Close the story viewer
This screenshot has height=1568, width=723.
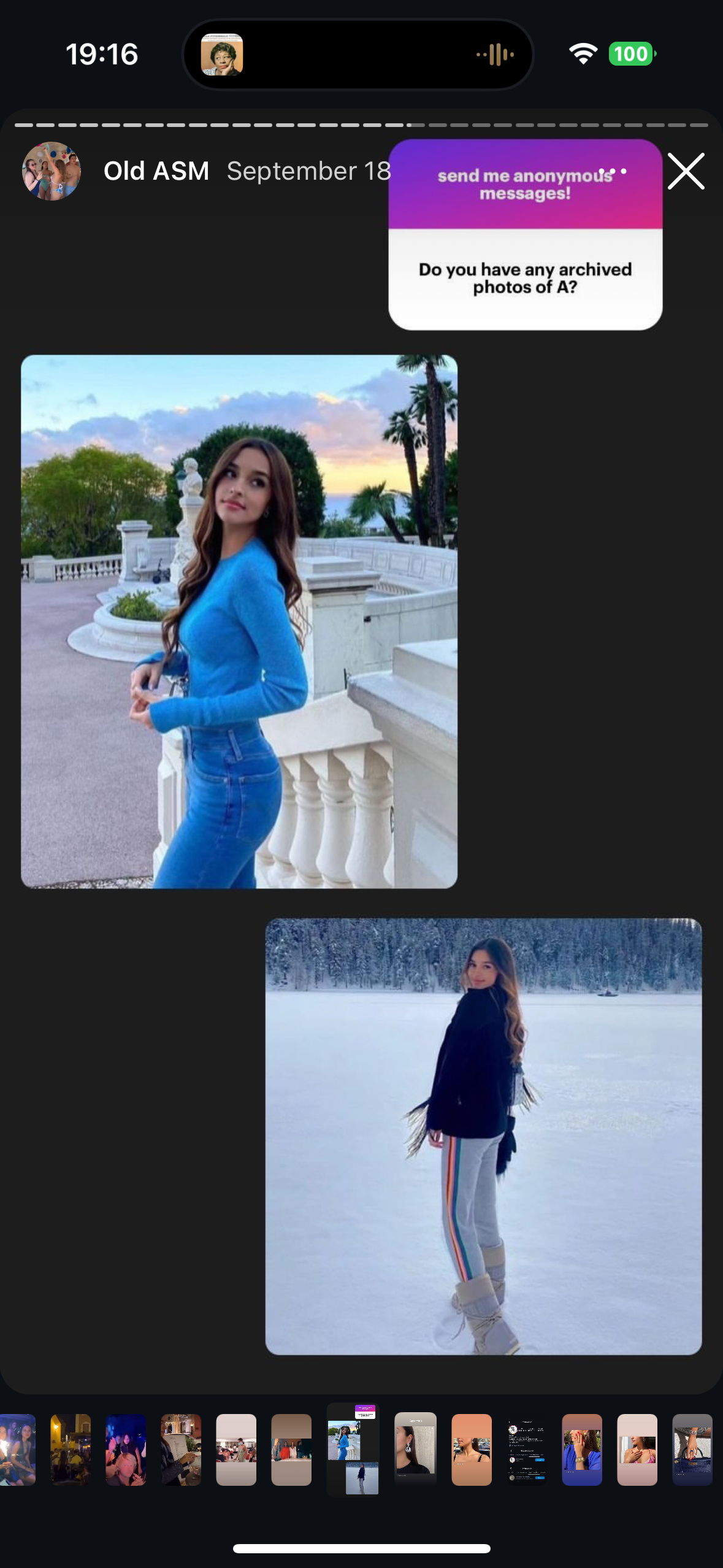(686, 171)
